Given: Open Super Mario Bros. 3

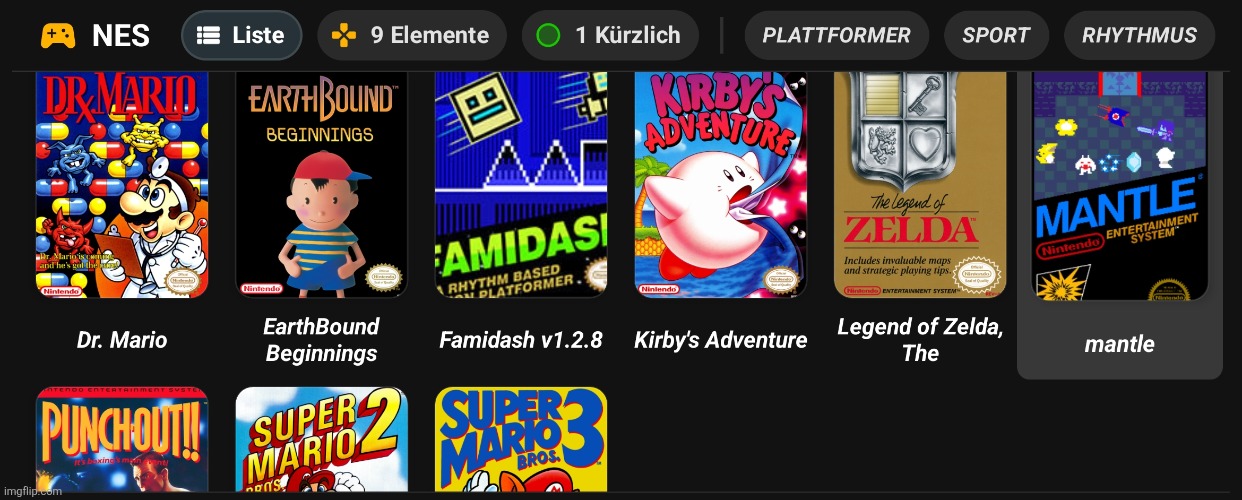Looking at the screenshot, I should click(x=521, y=440).
